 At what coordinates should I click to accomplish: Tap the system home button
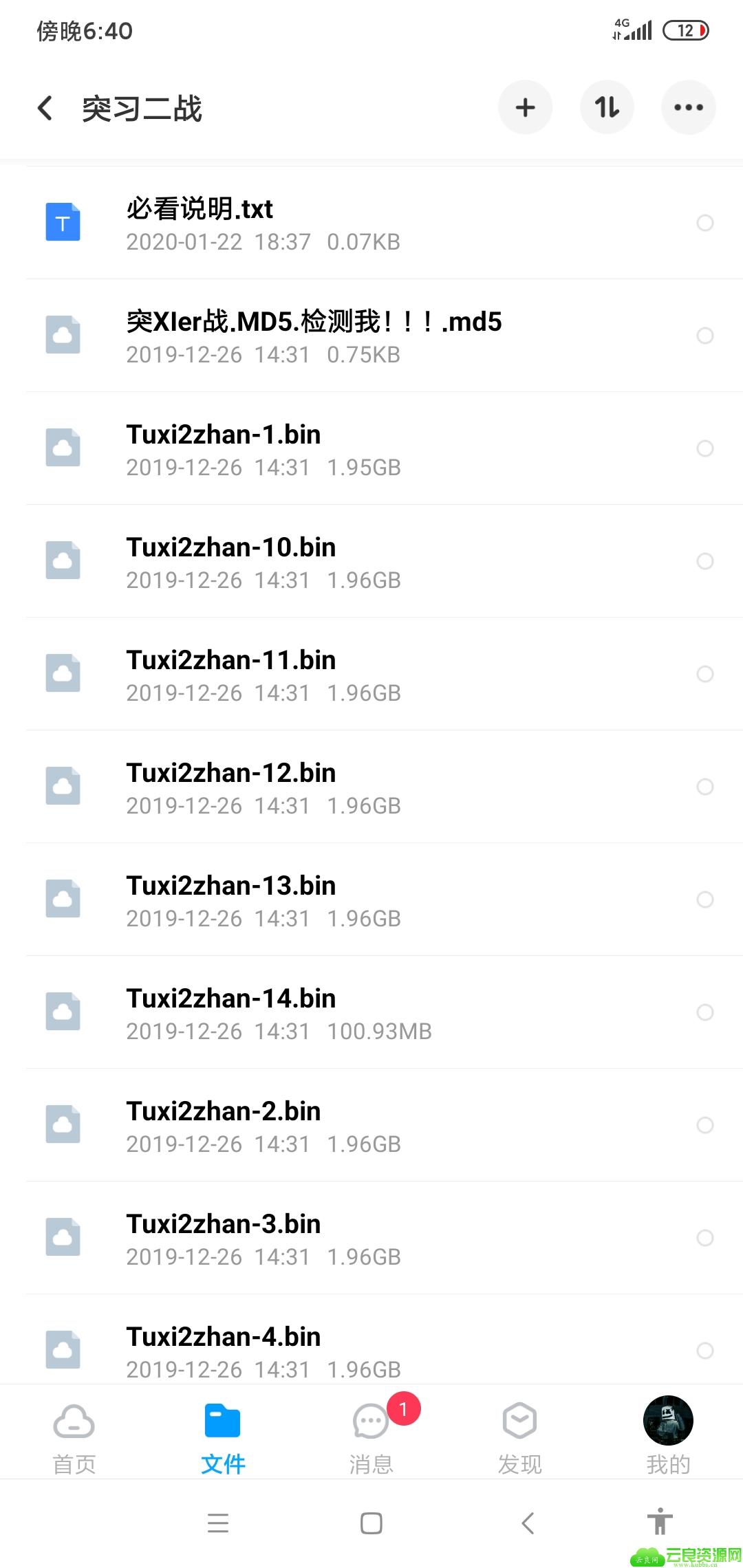coord(371,1523)
